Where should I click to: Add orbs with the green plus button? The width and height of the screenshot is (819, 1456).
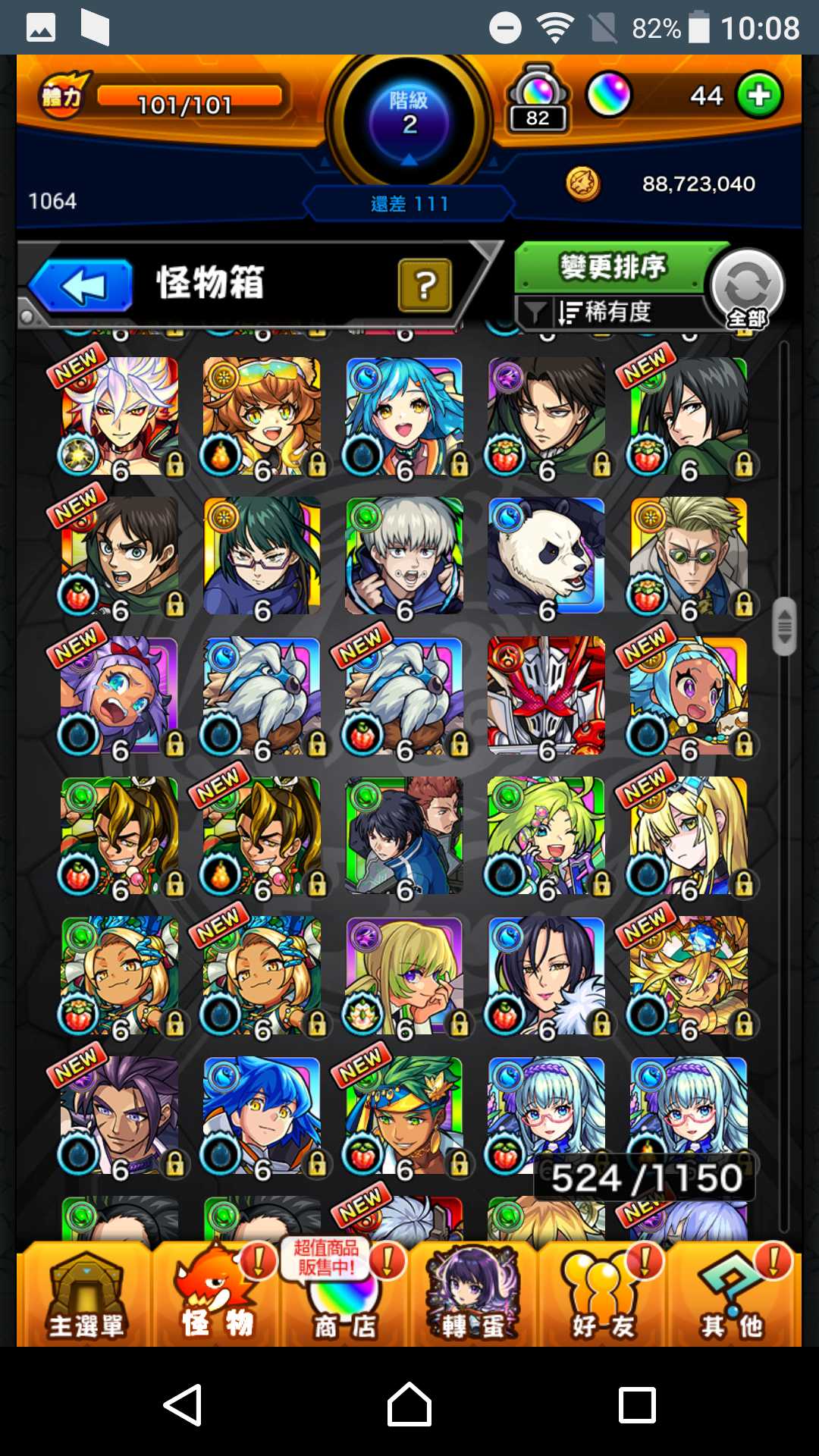pyautogui.click(x=759, y=96)
